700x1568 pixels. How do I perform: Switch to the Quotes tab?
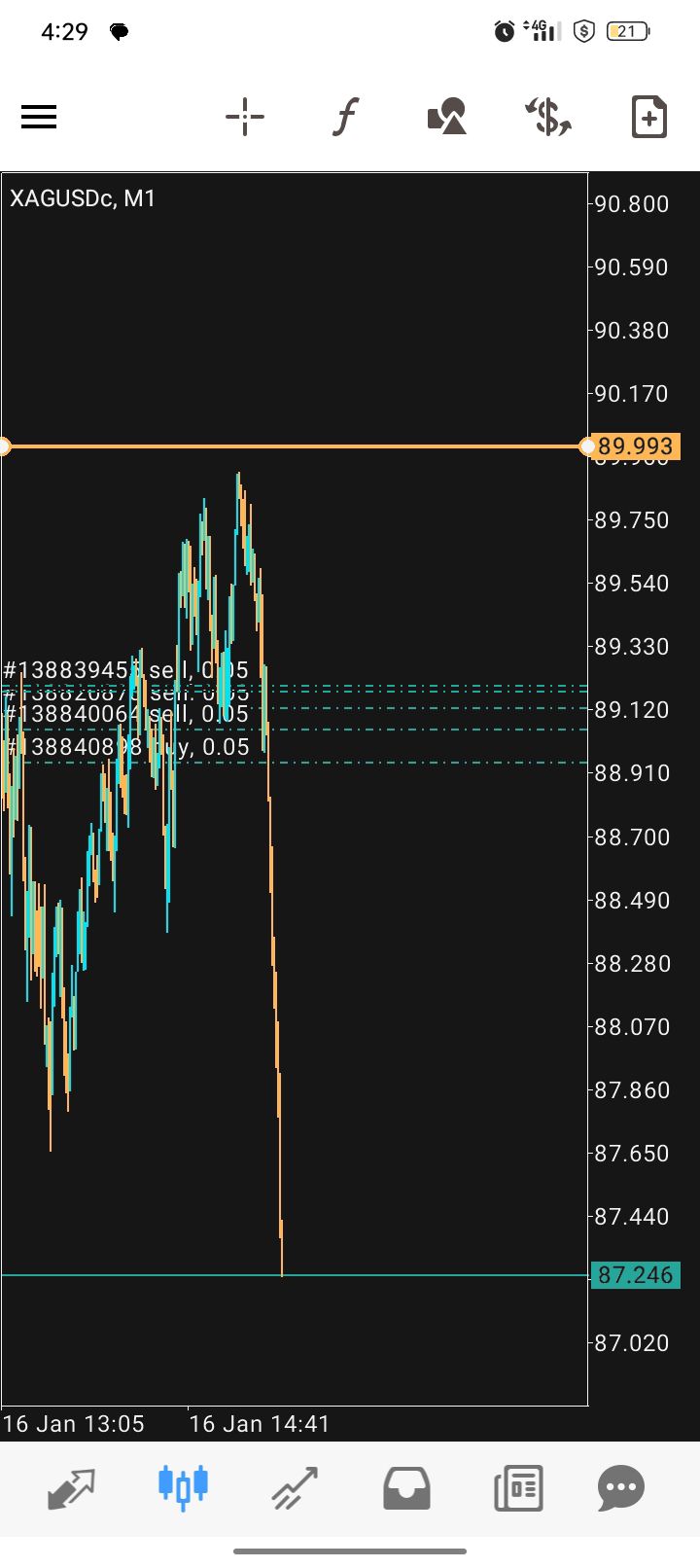pos(72,1488)
